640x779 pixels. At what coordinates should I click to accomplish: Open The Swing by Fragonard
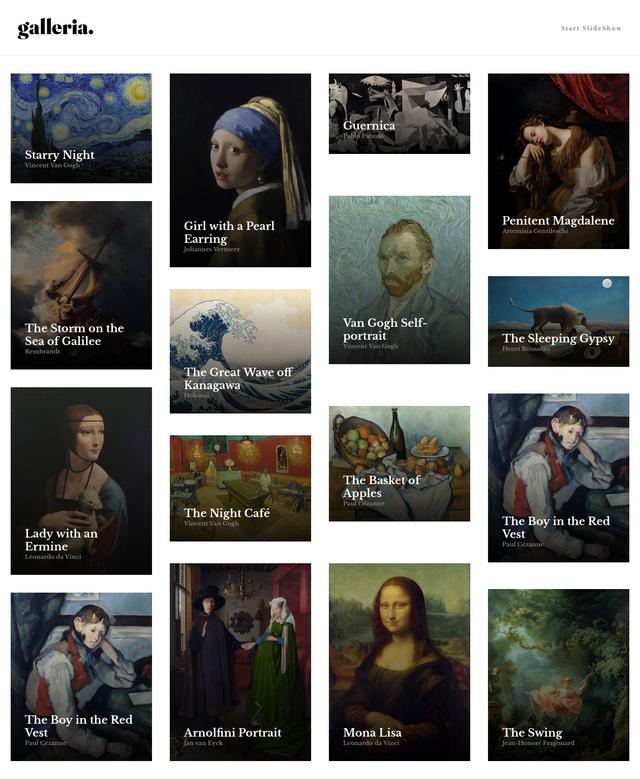coord(558,675)
